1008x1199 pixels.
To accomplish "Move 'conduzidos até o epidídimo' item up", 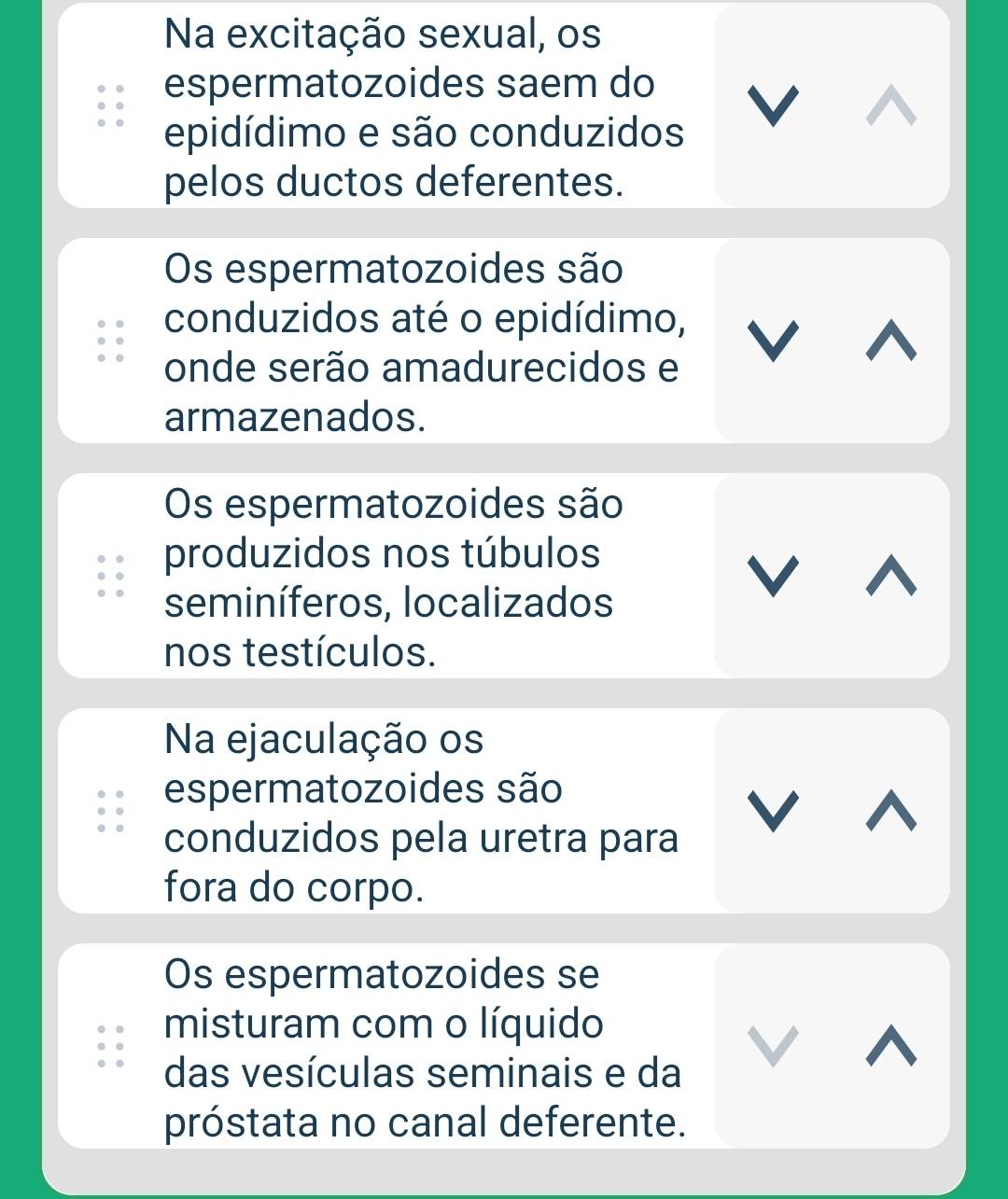I will coord(891,341).
